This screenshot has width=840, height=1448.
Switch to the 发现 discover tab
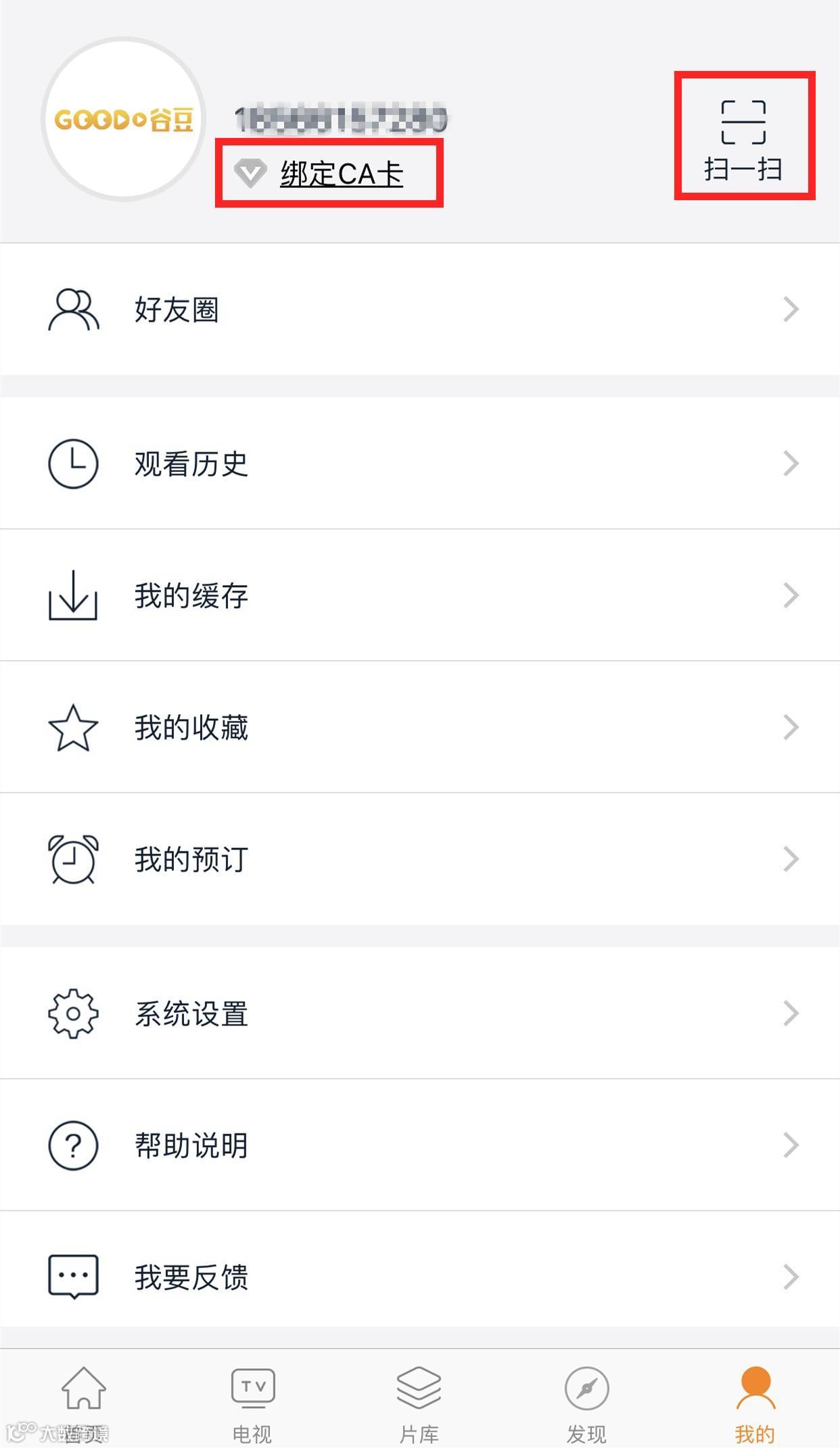[586, 1401]
